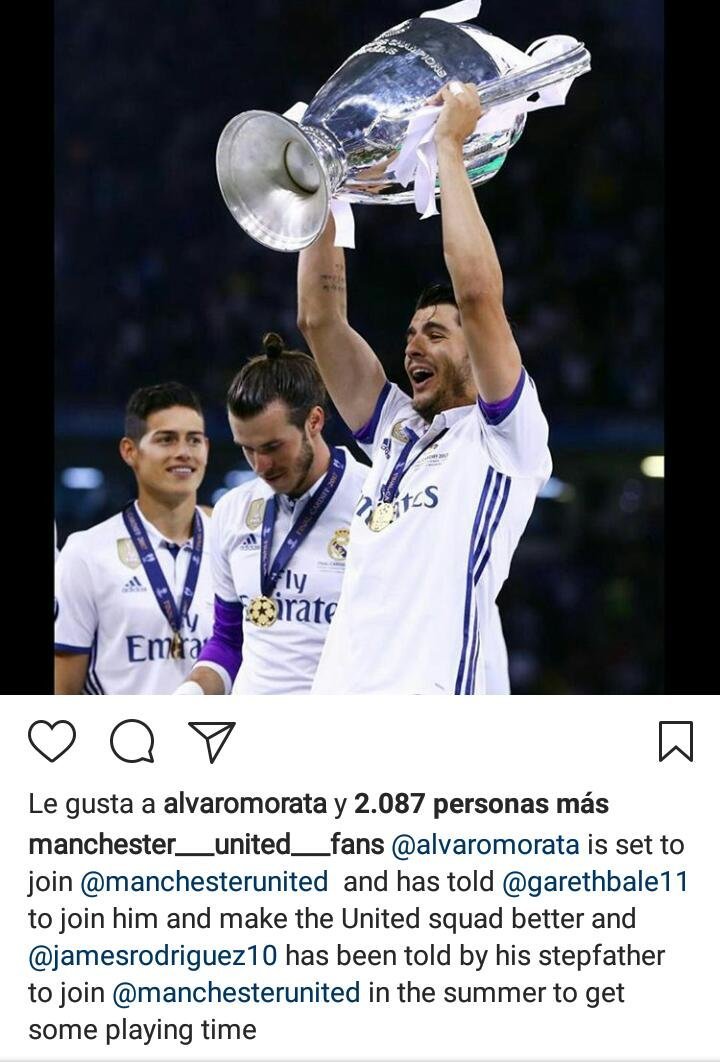Viewport: 720px width, 1062px height.
Task: Tap the trophy celebration photo
Action: (360, 350)
